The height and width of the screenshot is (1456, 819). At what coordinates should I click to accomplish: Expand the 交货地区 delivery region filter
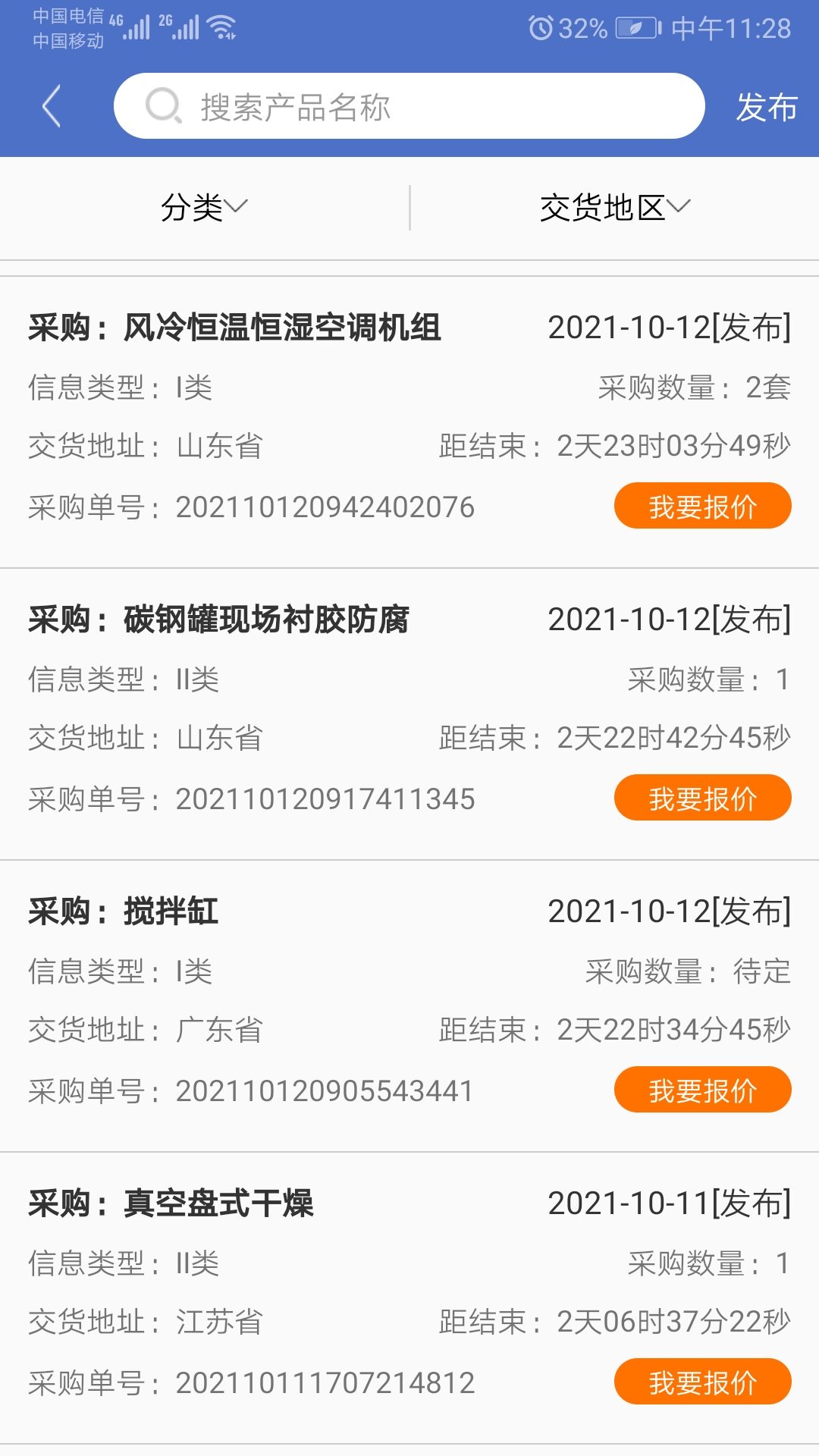tap(614, 207)
